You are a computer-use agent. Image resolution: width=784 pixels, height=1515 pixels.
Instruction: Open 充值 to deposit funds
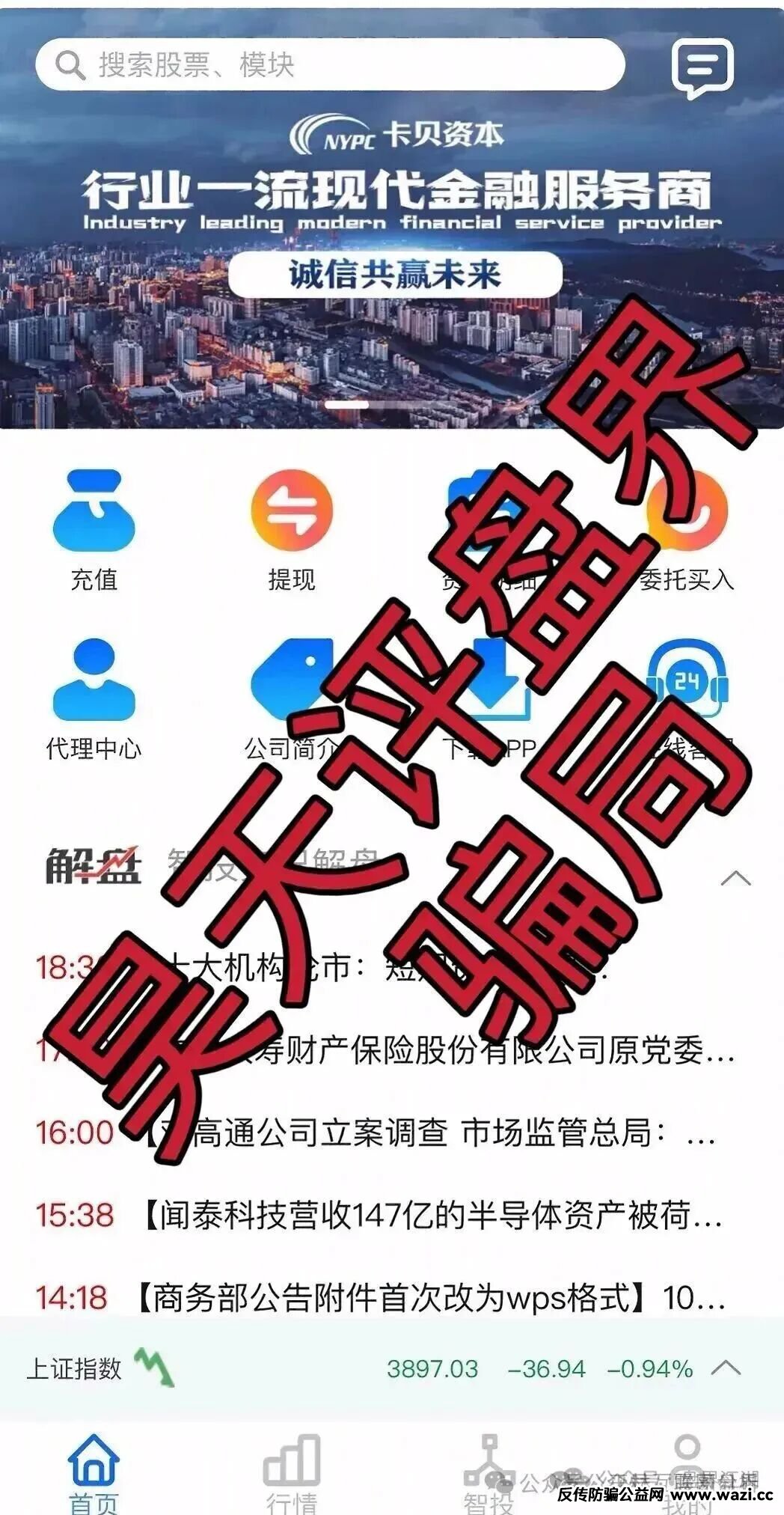[94, 529]
